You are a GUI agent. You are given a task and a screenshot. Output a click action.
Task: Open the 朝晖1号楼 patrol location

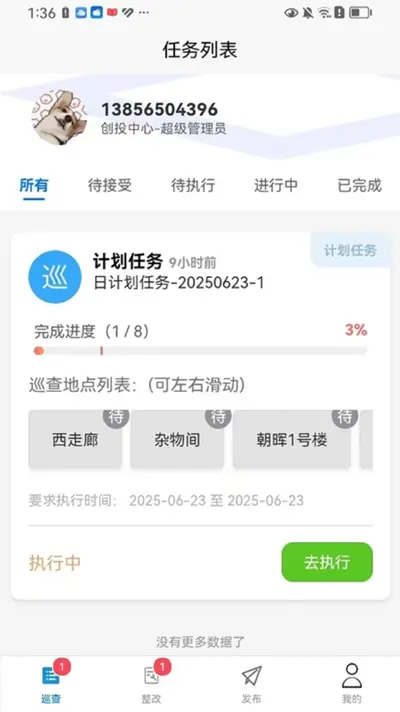click(291, 439)
